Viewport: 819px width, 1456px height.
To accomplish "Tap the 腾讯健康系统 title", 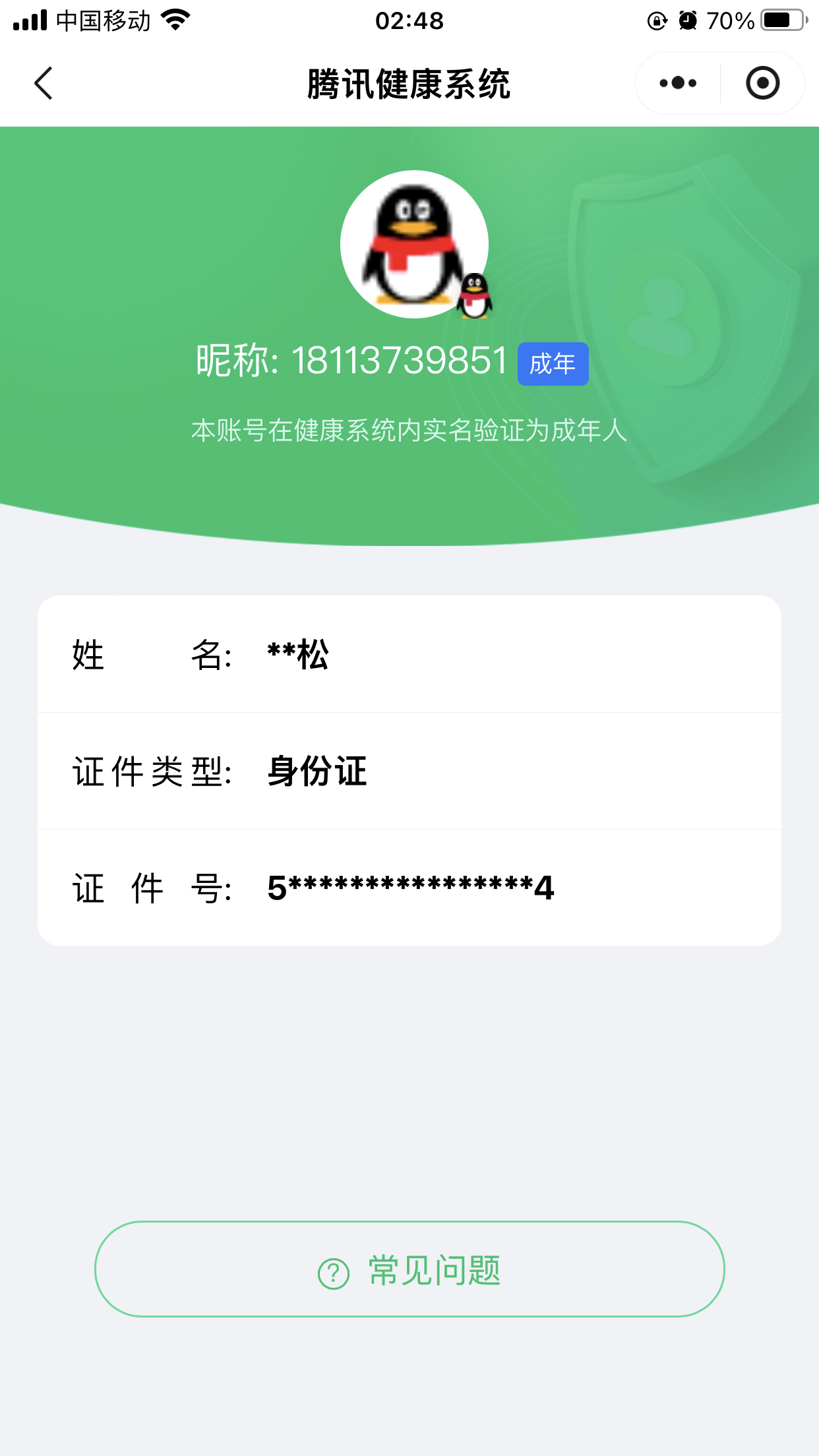I will pos(409,83).
